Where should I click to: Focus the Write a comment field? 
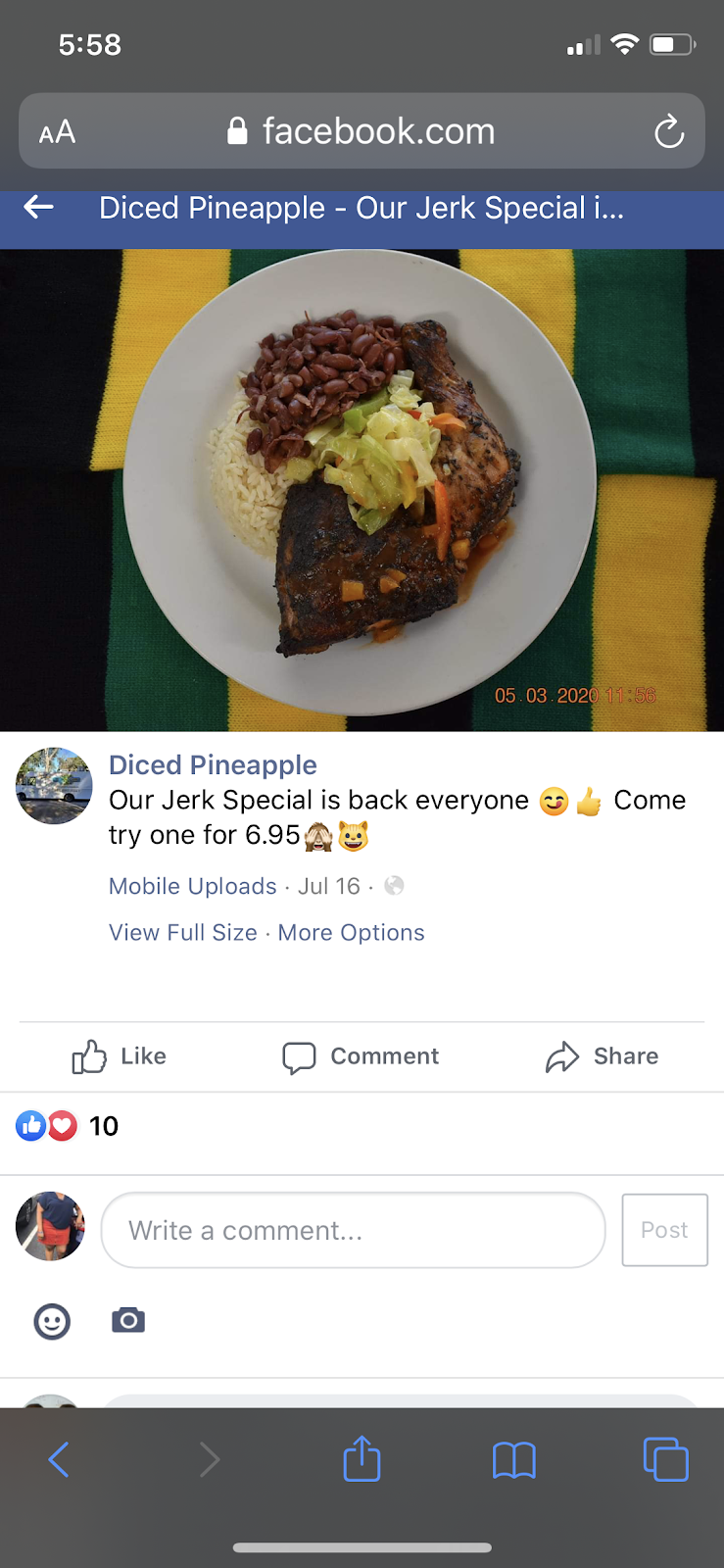353,1230
